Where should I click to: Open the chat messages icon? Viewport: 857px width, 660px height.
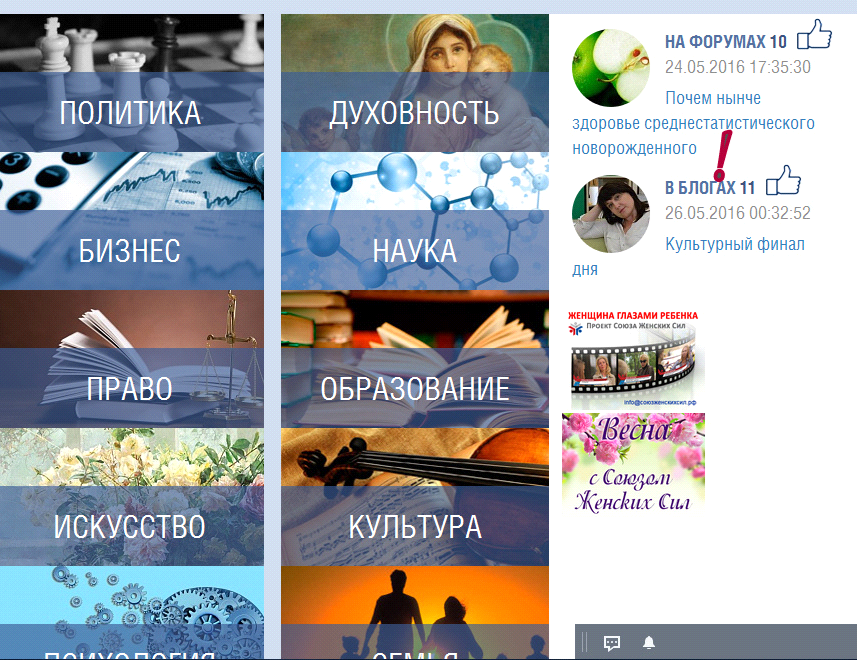click(612, 643)
